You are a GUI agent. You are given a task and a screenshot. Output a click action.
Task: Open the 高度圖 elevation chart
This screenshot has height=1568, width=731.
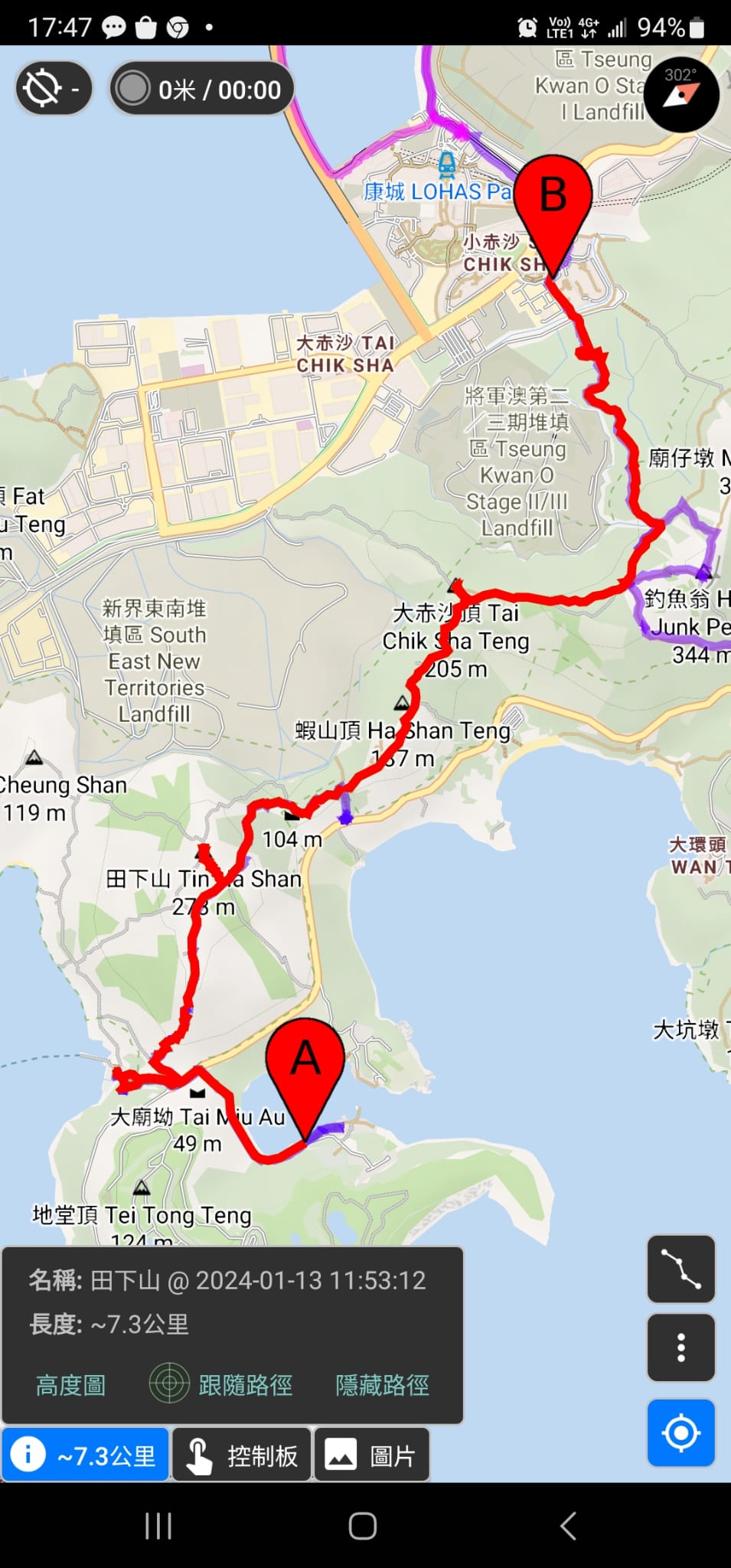[70, 1384]
